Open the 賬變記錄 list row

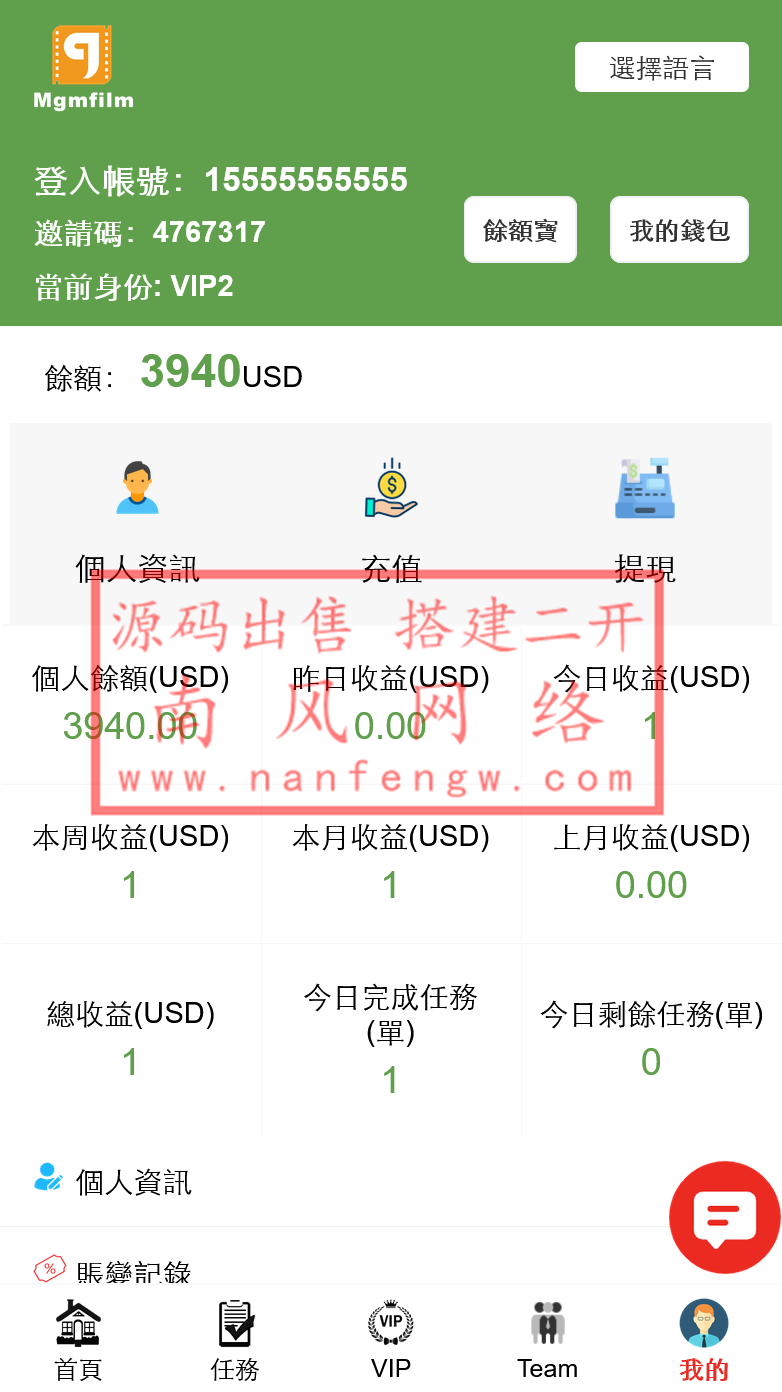(133, 1271)
